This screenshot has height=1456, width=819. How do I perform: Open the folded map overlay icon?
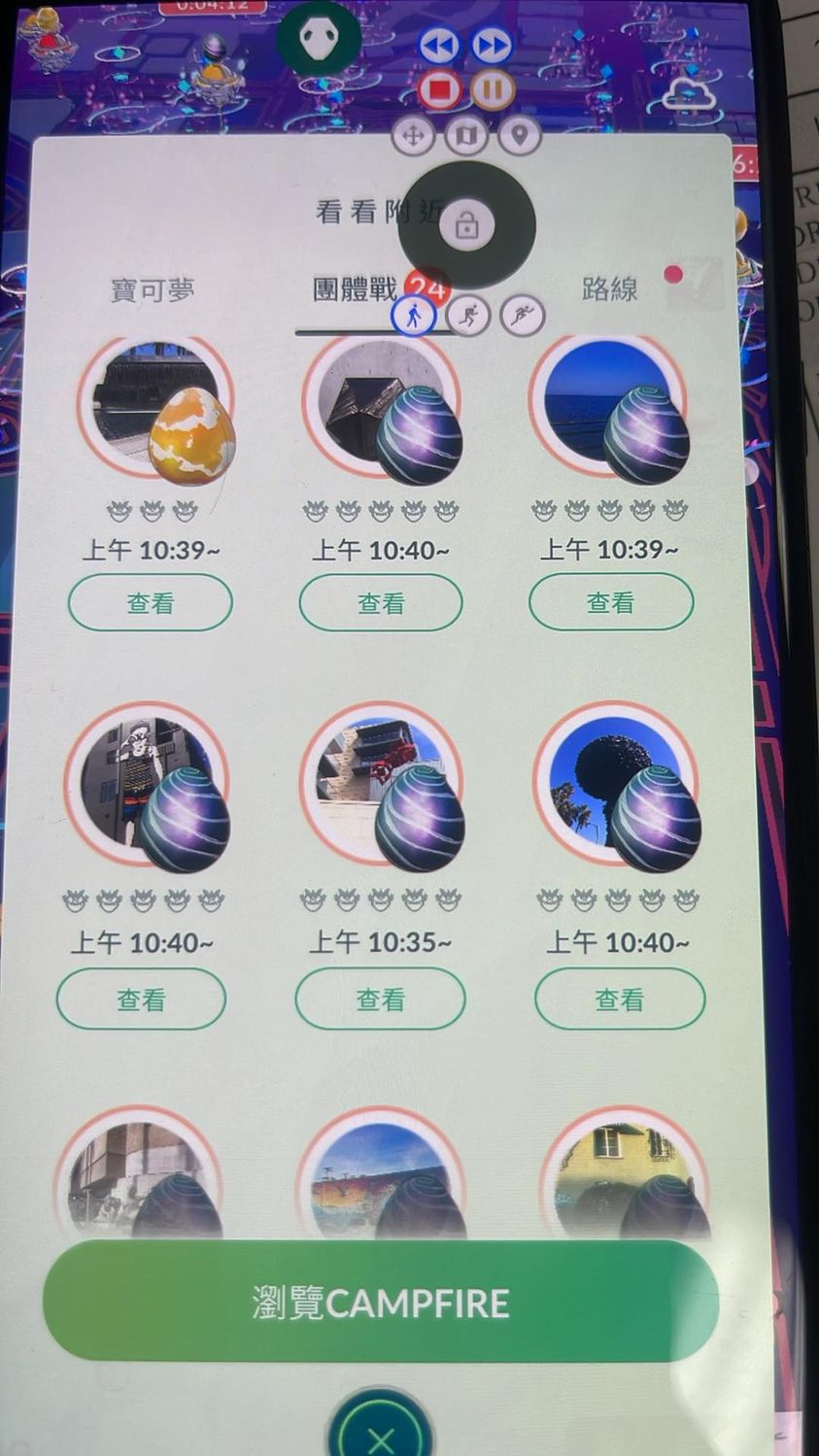pyautogui.click(x=466, y=136)
